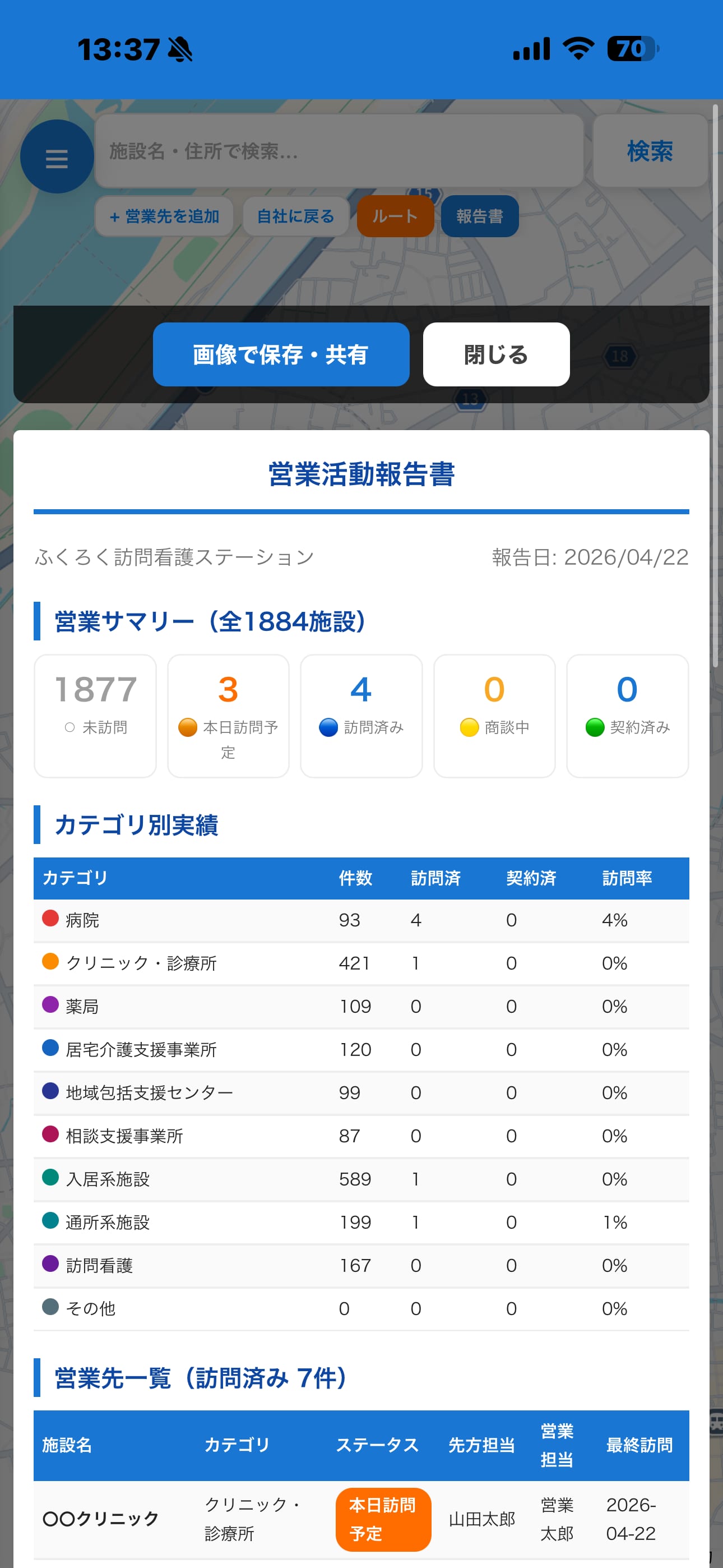Screen dimensions: 723x1568
Task: Click the green 契約済み status dot
Action: [595, 727]
